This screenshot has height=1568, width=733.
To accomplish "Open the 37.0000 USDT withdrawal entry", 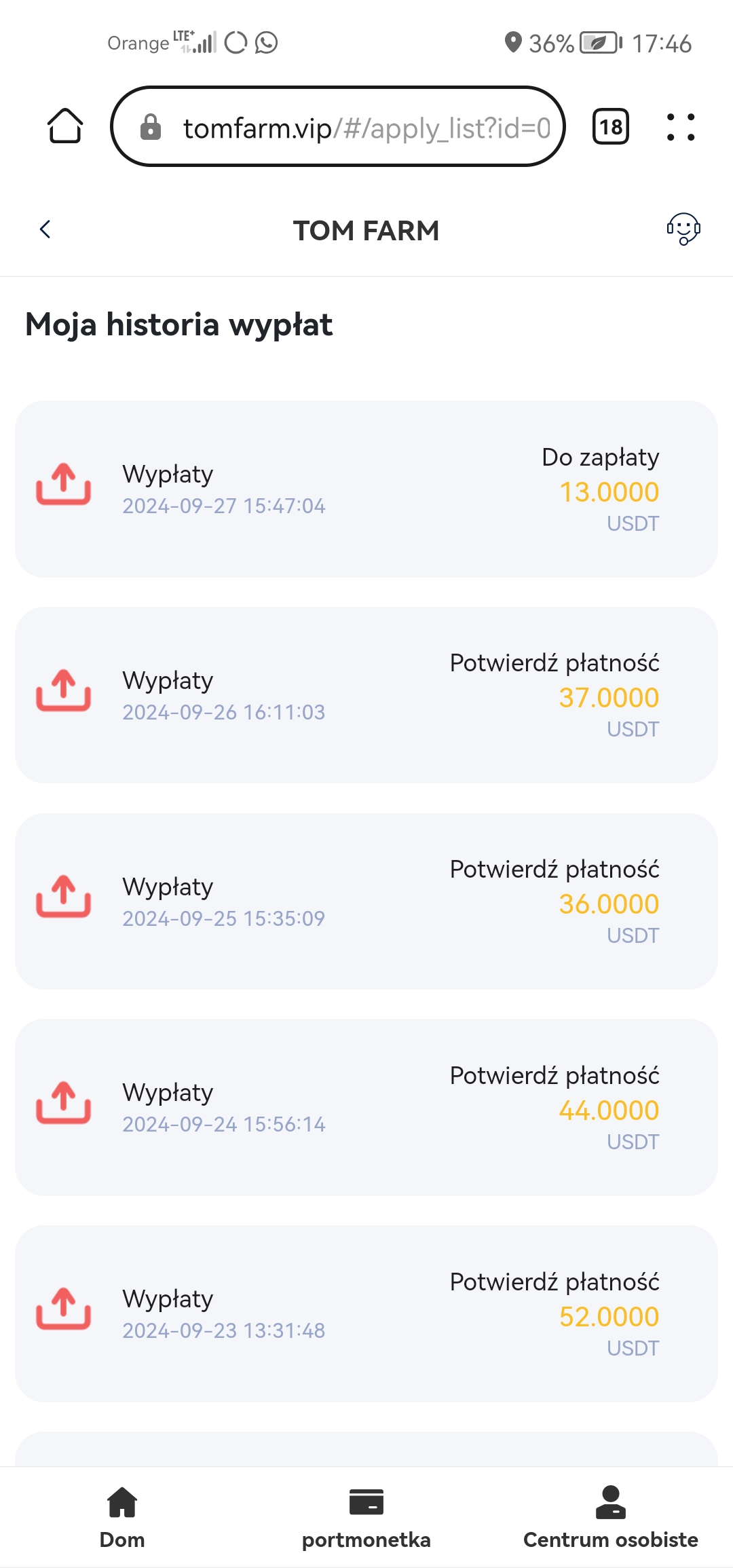I will pyautogui.click(x=366, y=695).
